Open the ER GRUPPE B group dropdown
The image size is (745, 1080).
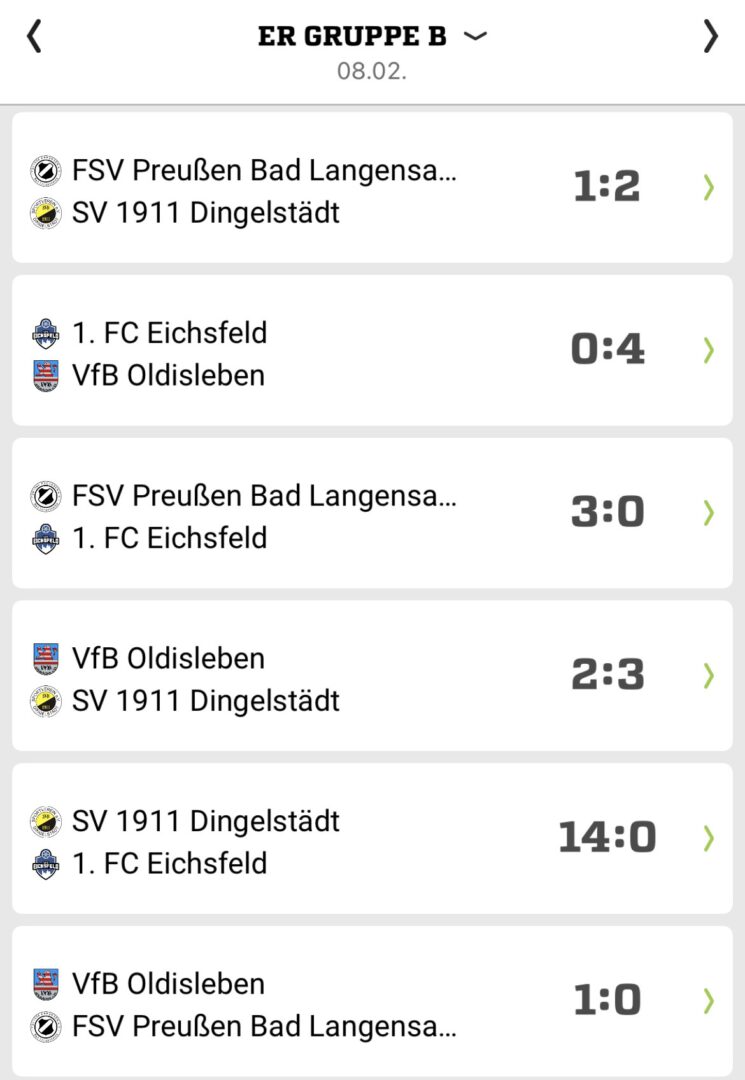coord(477,36)
